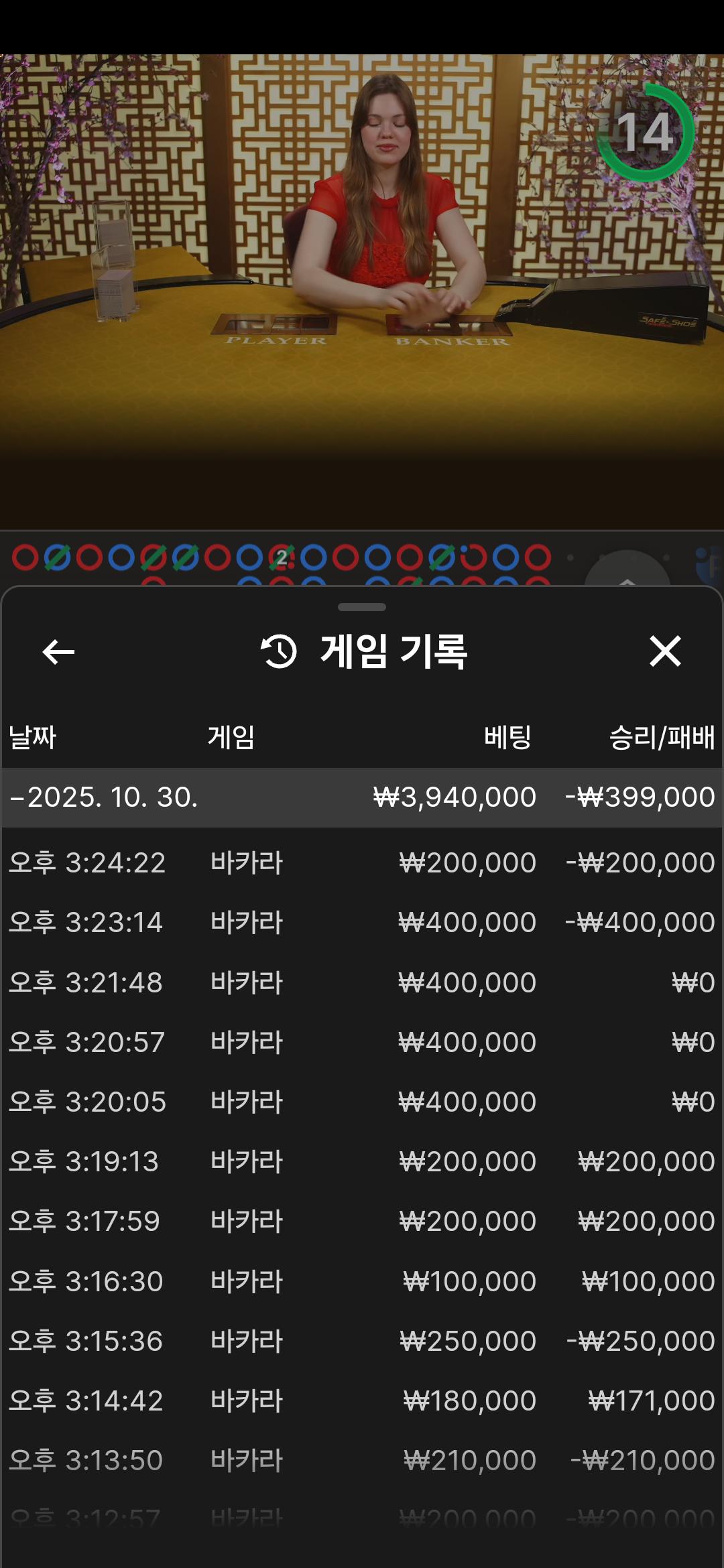Open the 오후 3:14:42 바카라 record
724x1568 pixels.
tap(362, 1400)
